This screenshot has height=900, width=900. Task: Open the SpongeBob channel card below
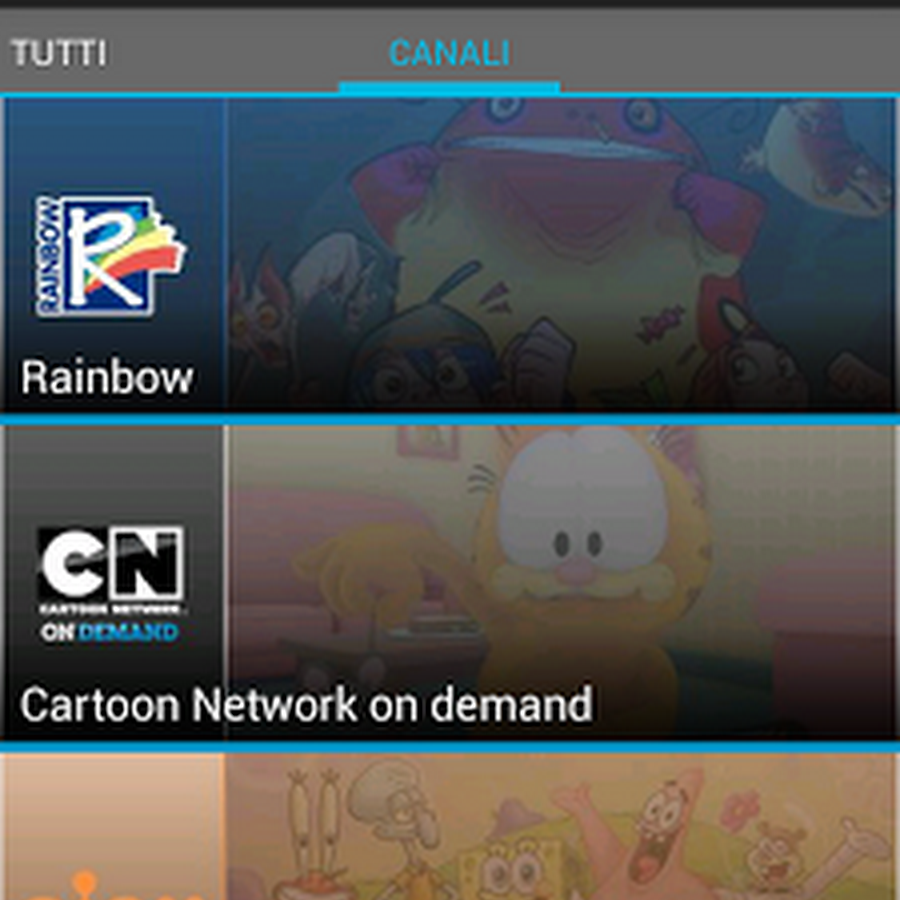click(x=449, y=830)
